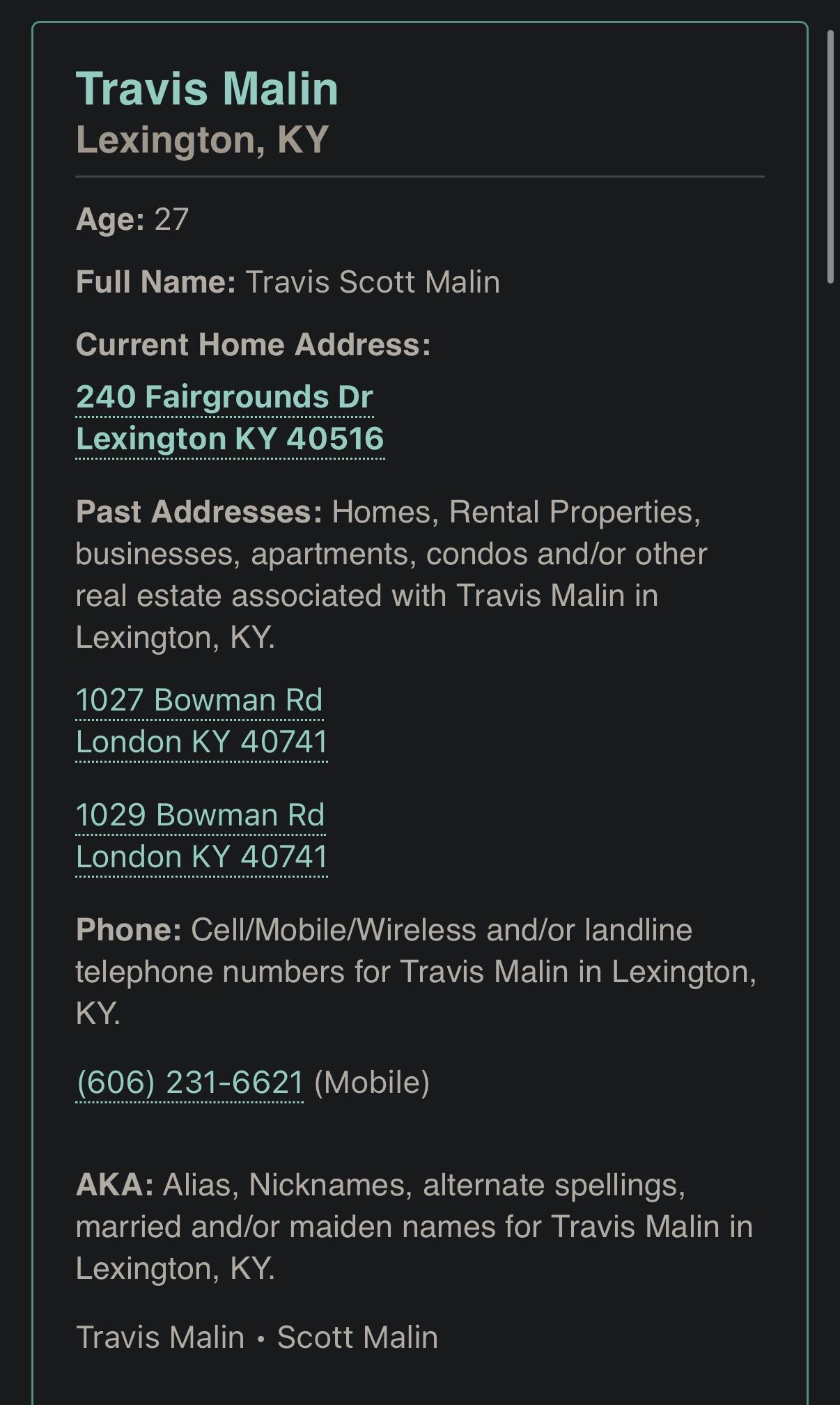The height and width of the screenshot is (1405, 840).
Task: Open the 1029 Bowman Rd address link
Action: point(200,816)
